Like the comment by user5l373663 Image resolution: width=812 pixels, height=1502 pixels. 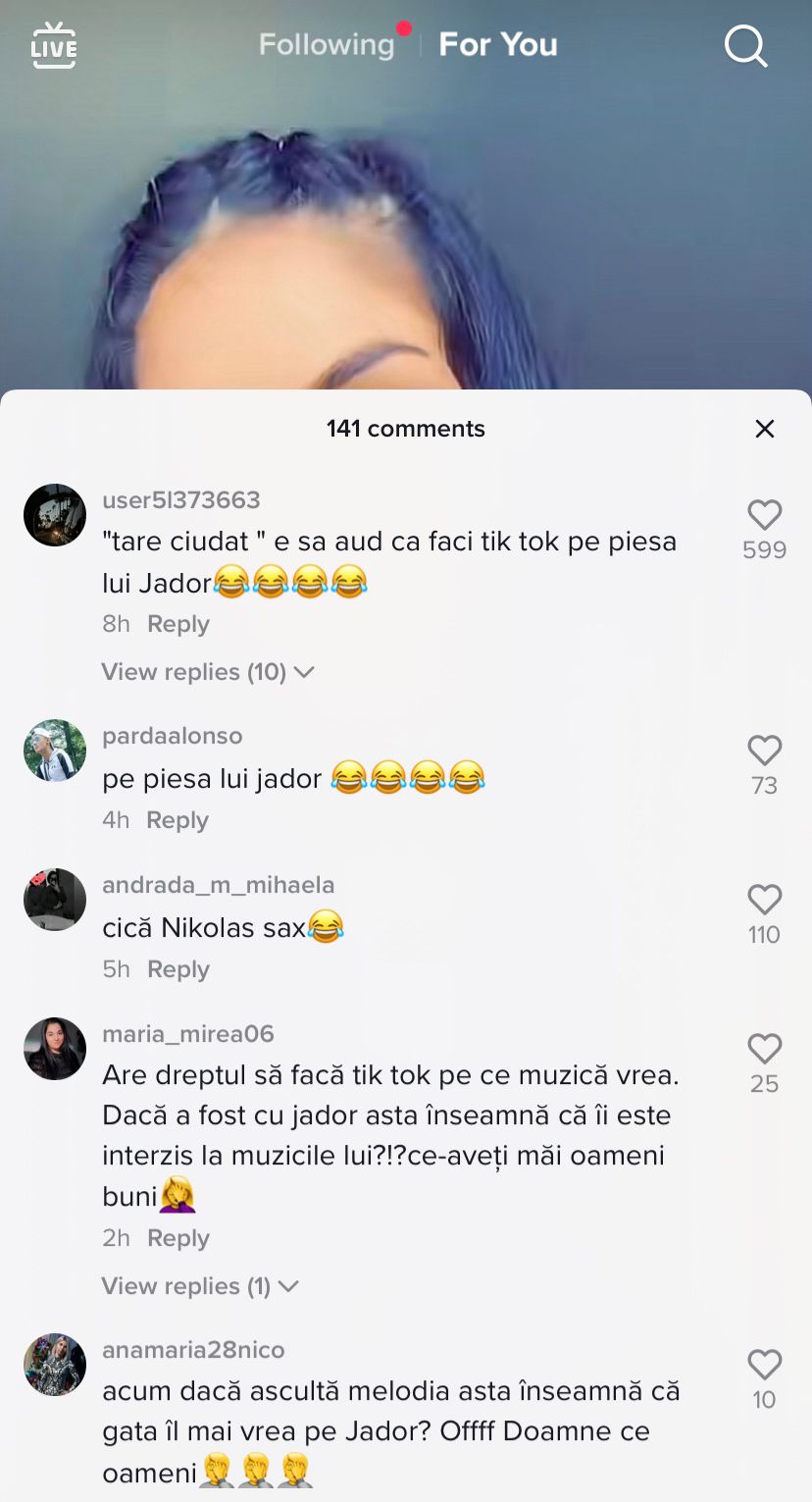(x=765, y=515)
